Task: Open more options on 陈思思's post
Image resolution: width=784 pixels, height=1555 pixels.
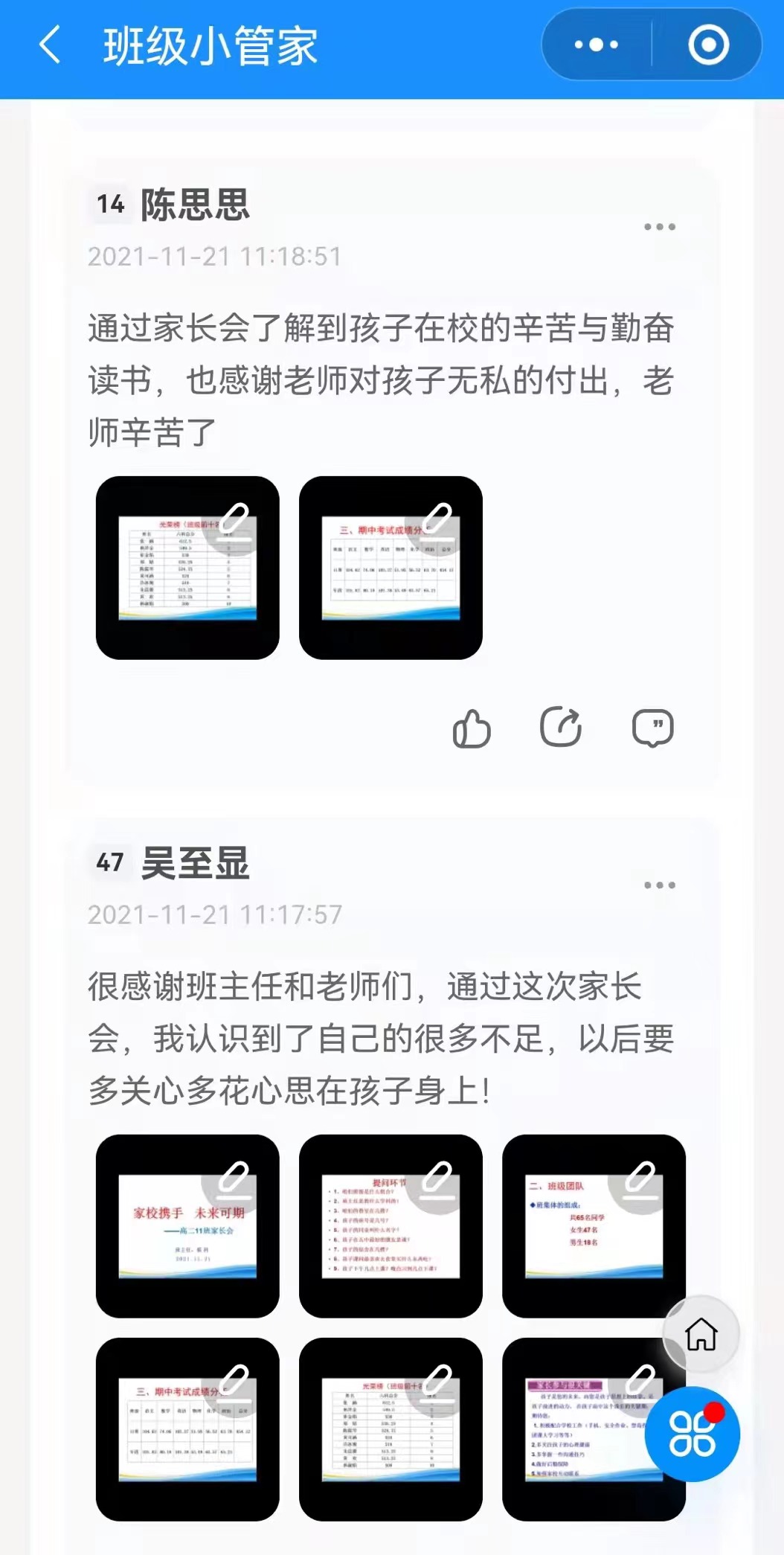Action: (x=659, y=227)
